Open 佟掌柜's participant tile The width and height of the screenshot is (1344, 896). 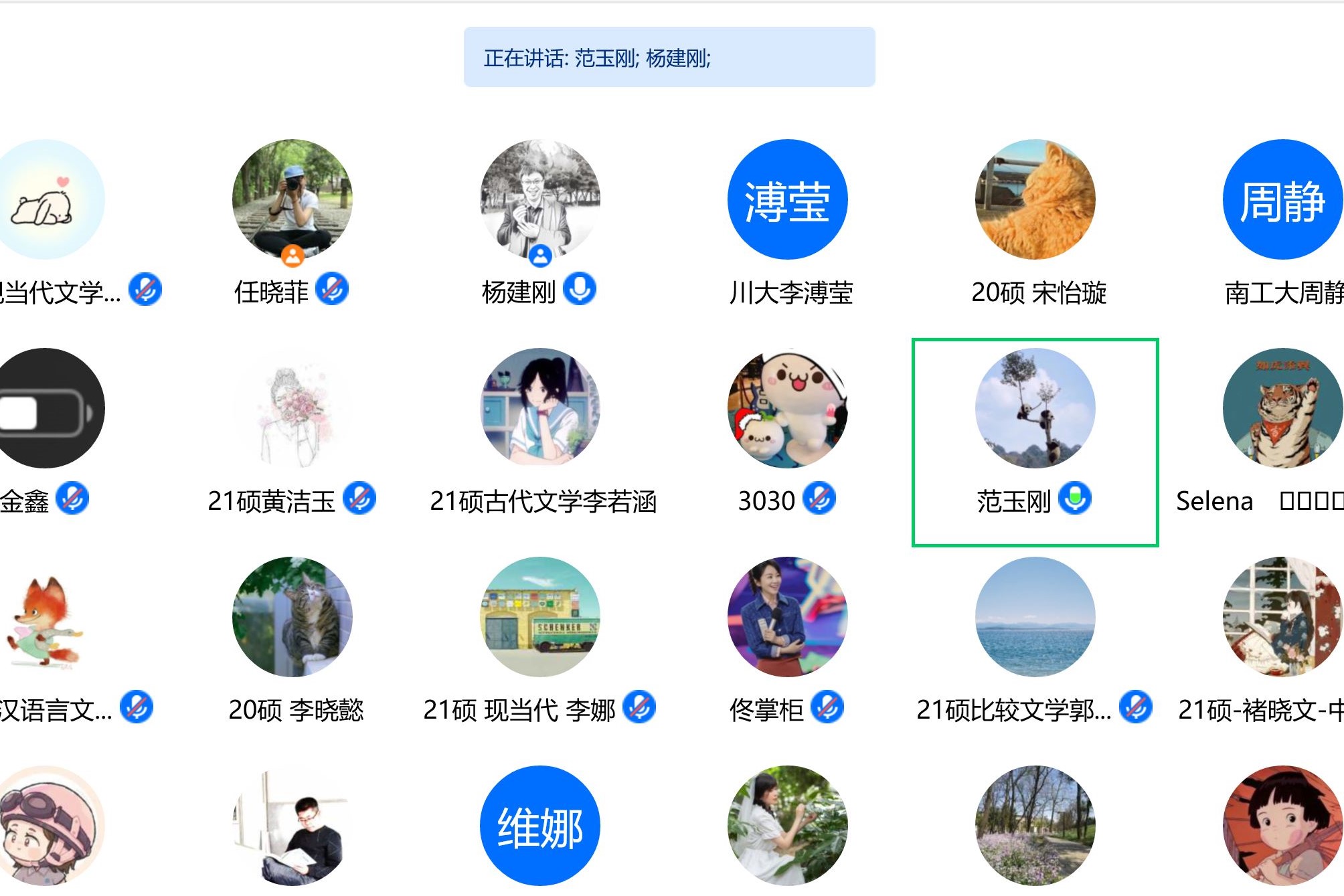pos(787,617)
